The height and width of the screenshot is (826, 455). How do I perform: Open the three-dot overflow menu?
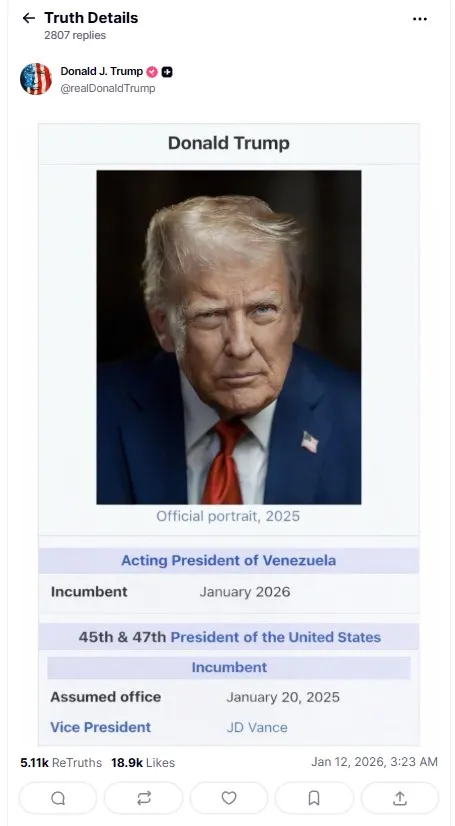point(420,19)
